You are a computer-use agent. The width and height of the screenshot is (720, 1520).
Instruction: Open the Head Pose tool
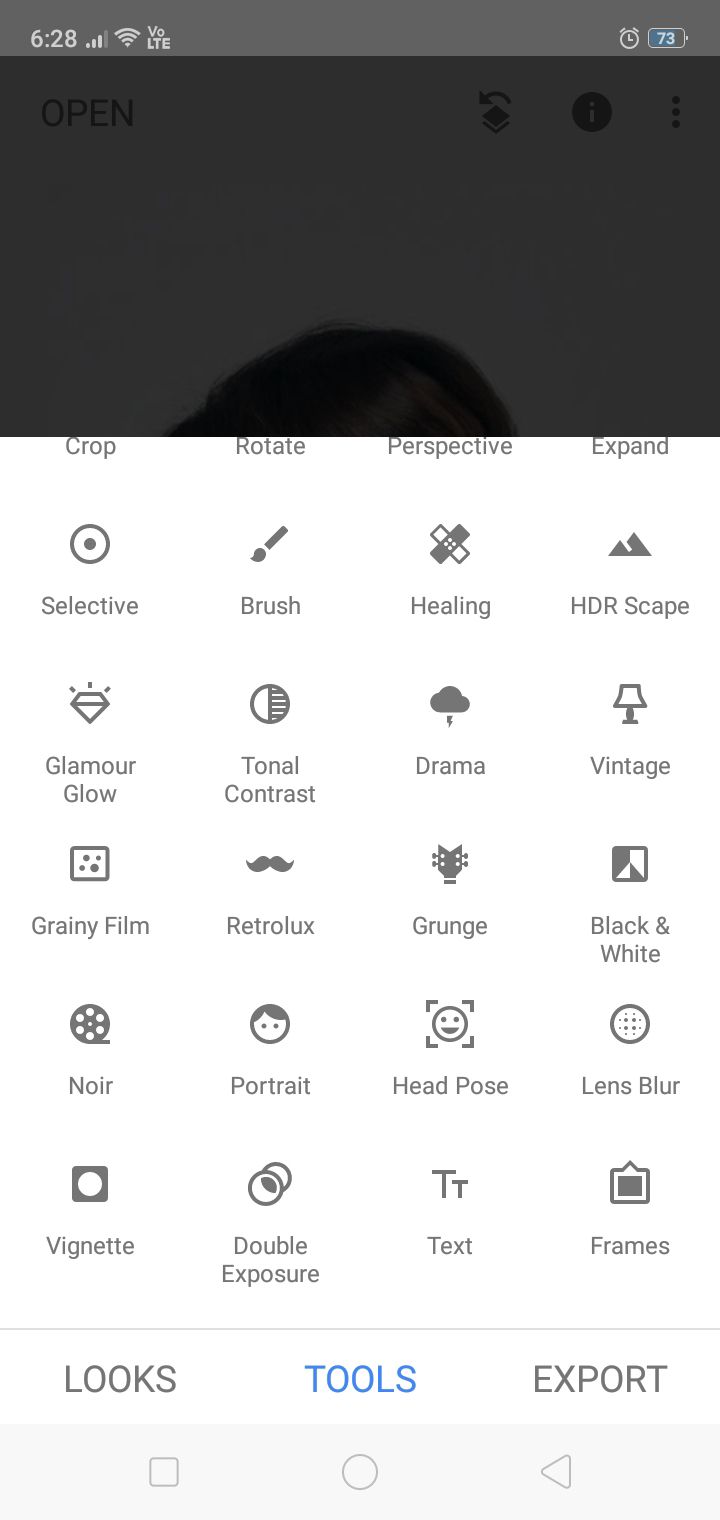450,1052
